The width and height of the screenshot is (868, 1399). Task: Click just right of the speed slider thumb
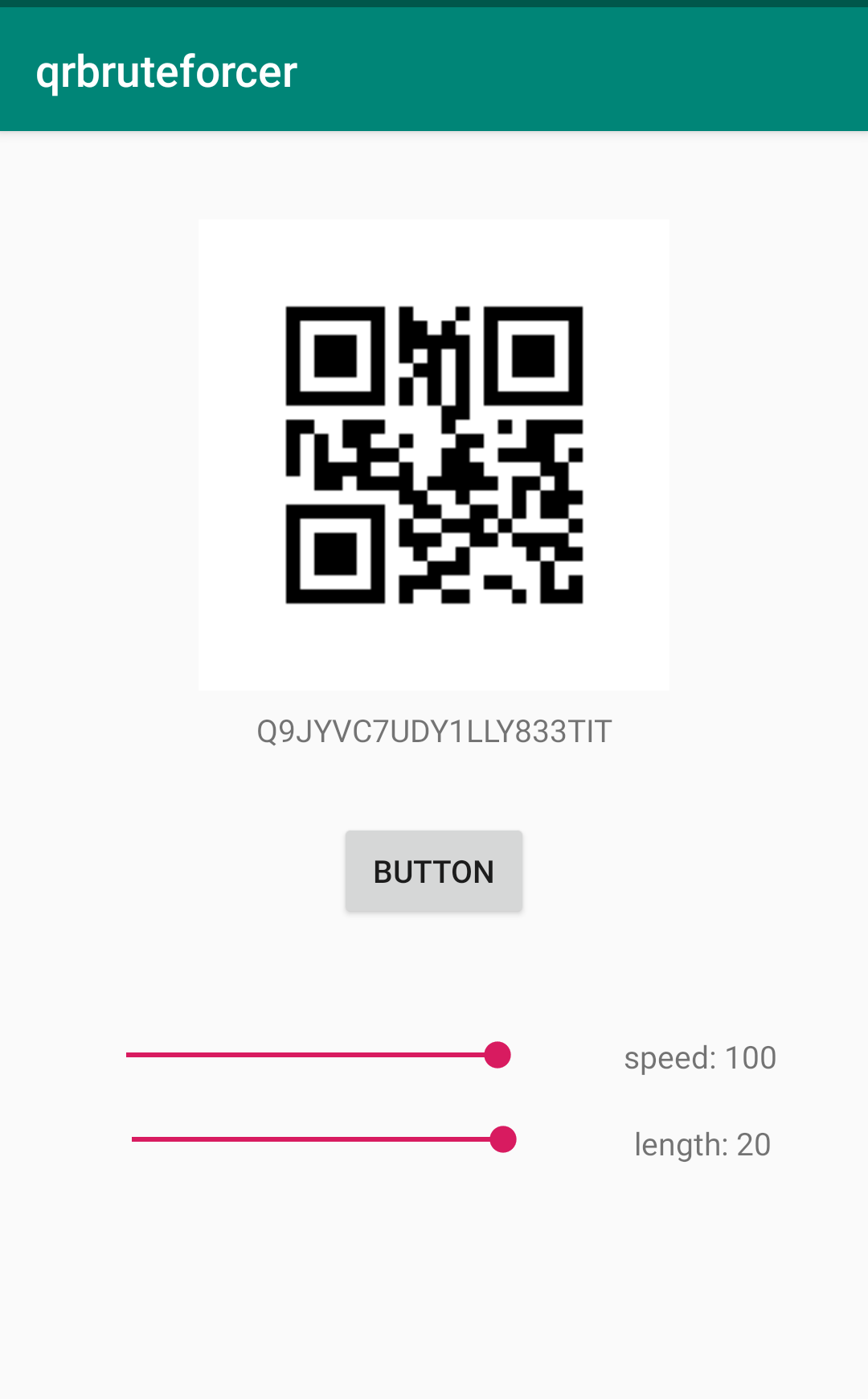point(530,1054)
